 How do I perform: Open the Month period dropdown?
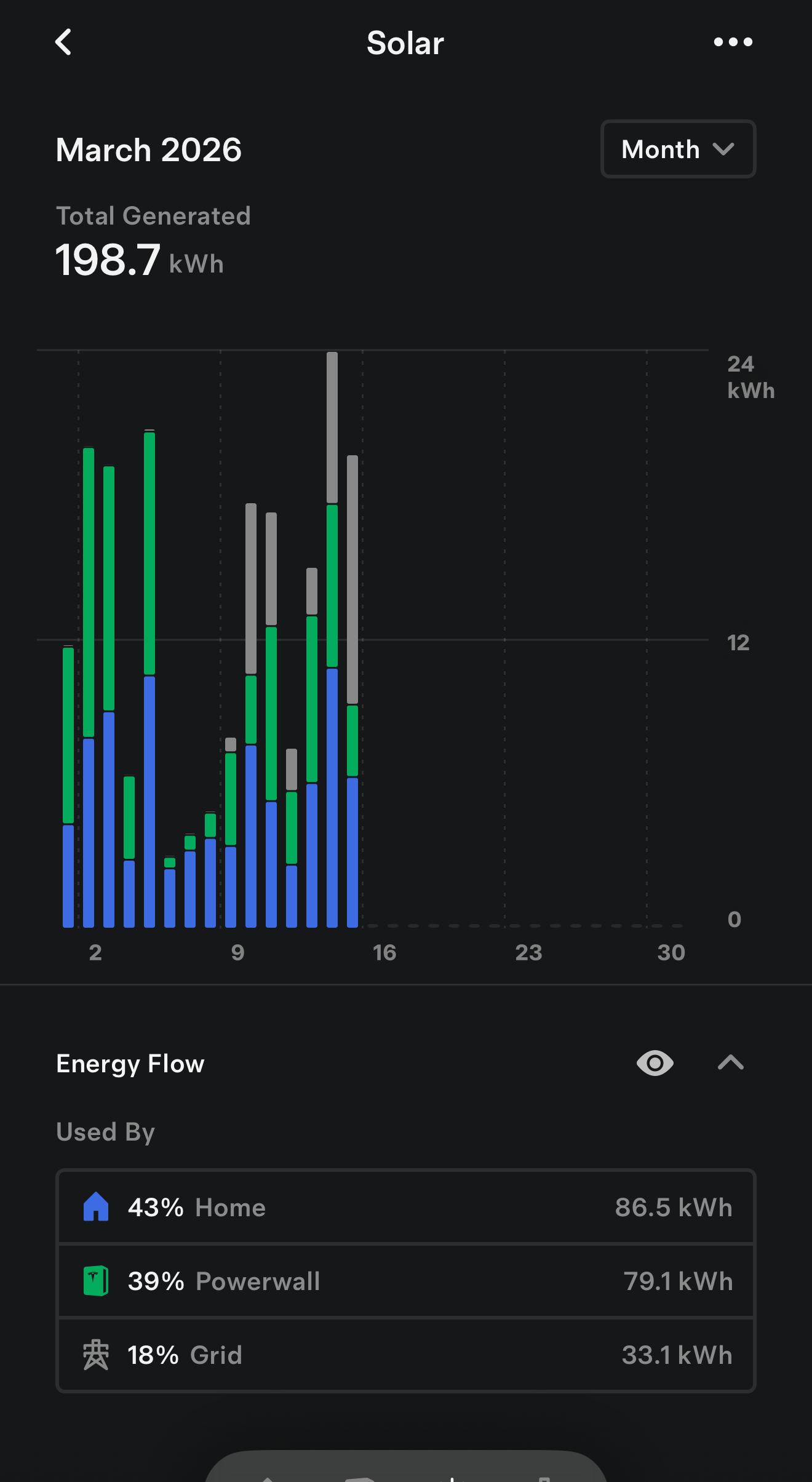click(x=678, y=149)
